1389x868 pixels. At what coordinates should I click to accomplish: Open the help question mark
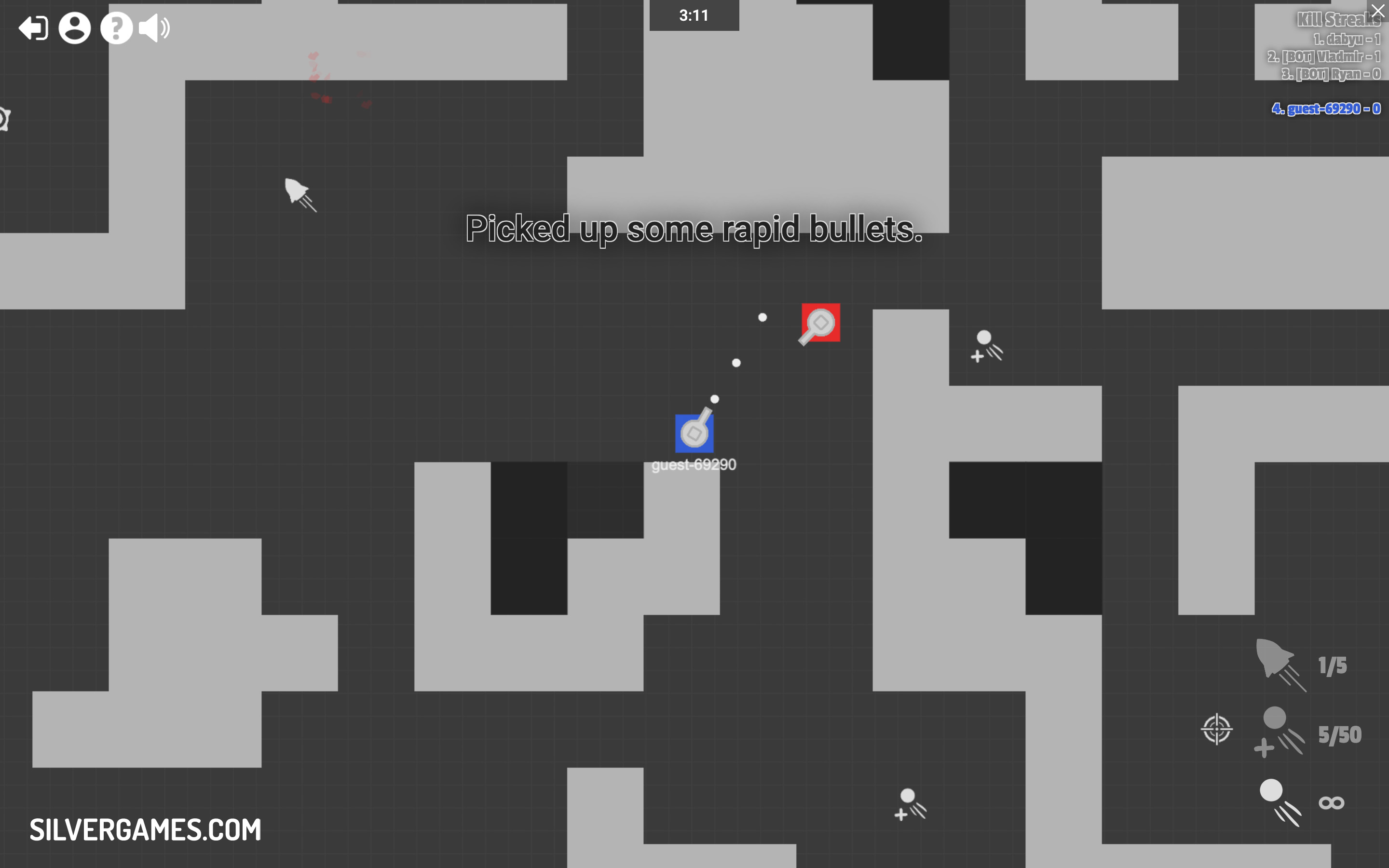coord(117,28)
